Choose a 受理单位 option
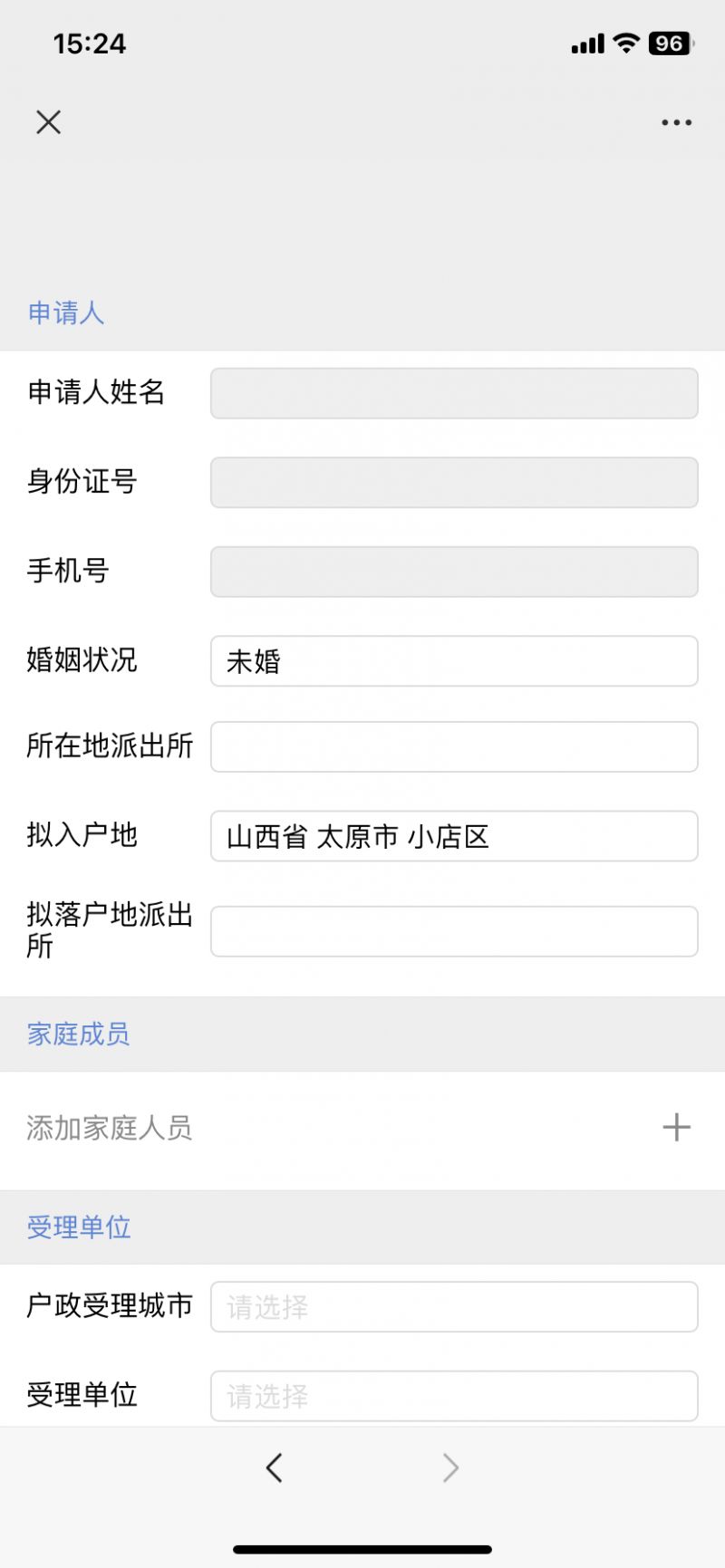This screenshot has height=1568, width=725. [454, 1396]
